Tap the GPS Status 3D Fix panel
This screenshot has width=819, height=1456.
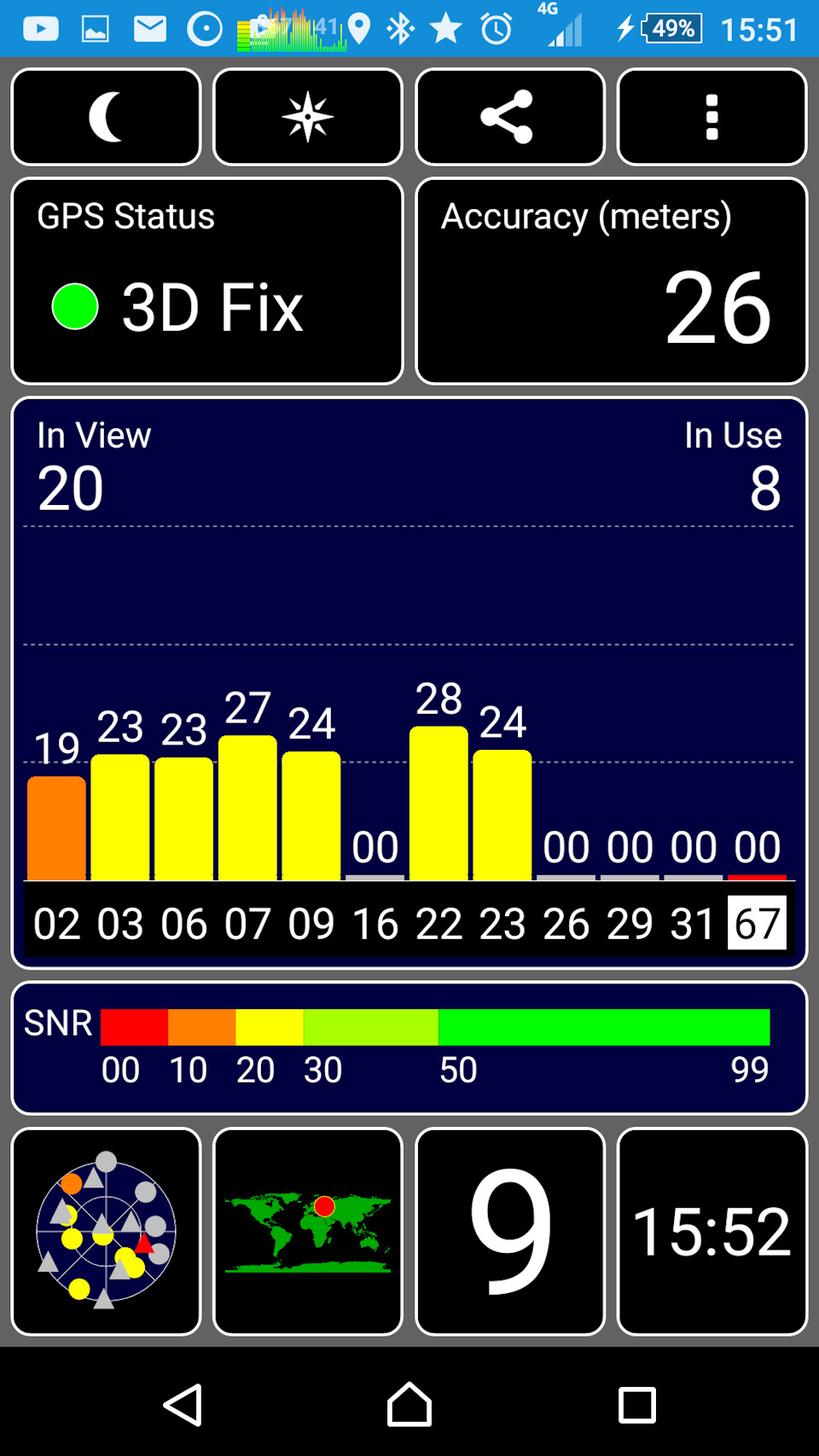206,281
